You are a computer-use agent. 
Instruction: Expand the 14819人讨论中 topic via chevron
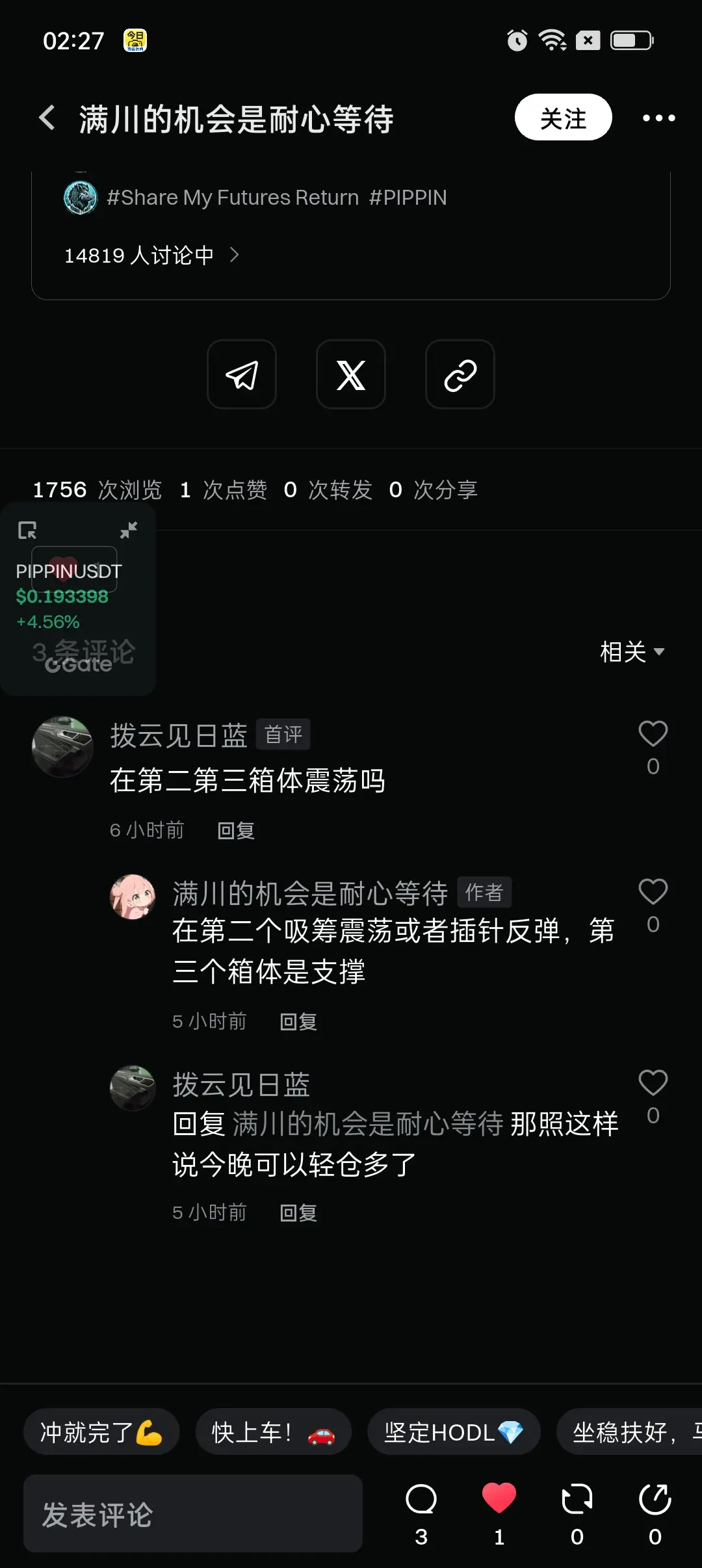(x=235, y=255)
